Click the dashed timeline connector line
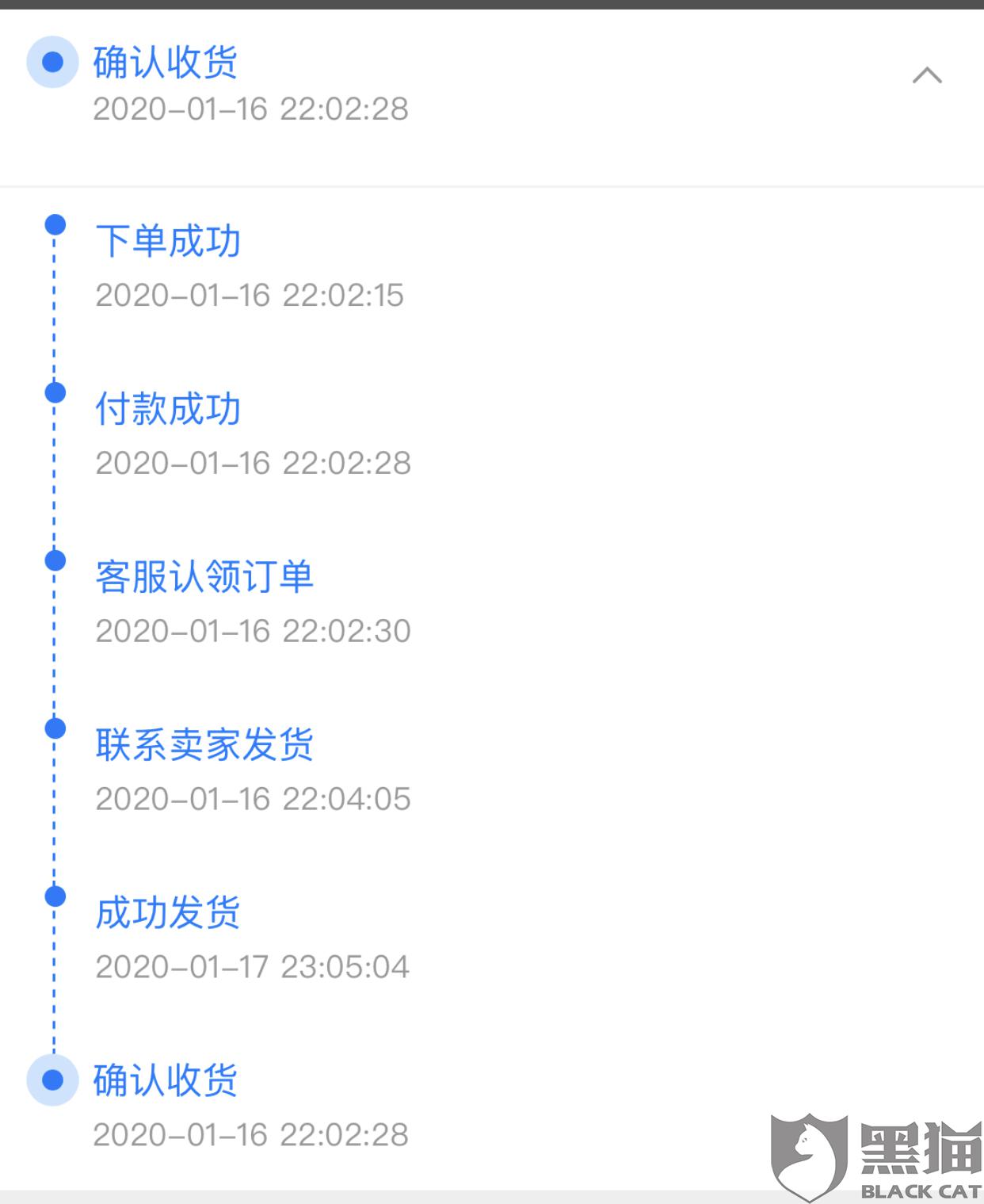This screenshot has width=984, height=1204. pyautogui.click(x=54, y=476)
